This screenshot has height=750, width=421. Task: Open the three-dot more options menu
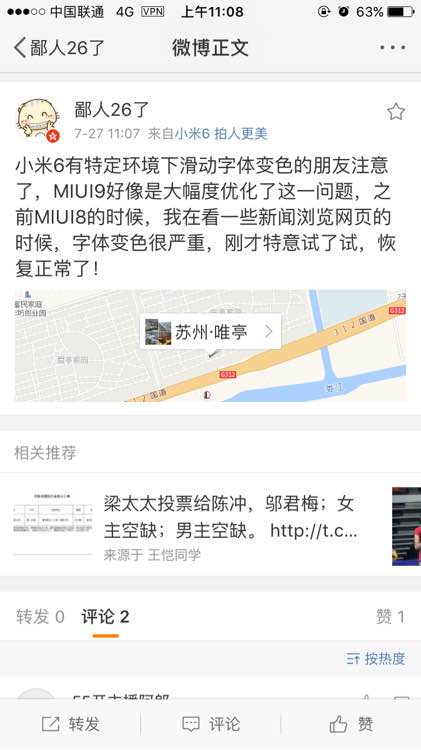[x=393, y=47]
